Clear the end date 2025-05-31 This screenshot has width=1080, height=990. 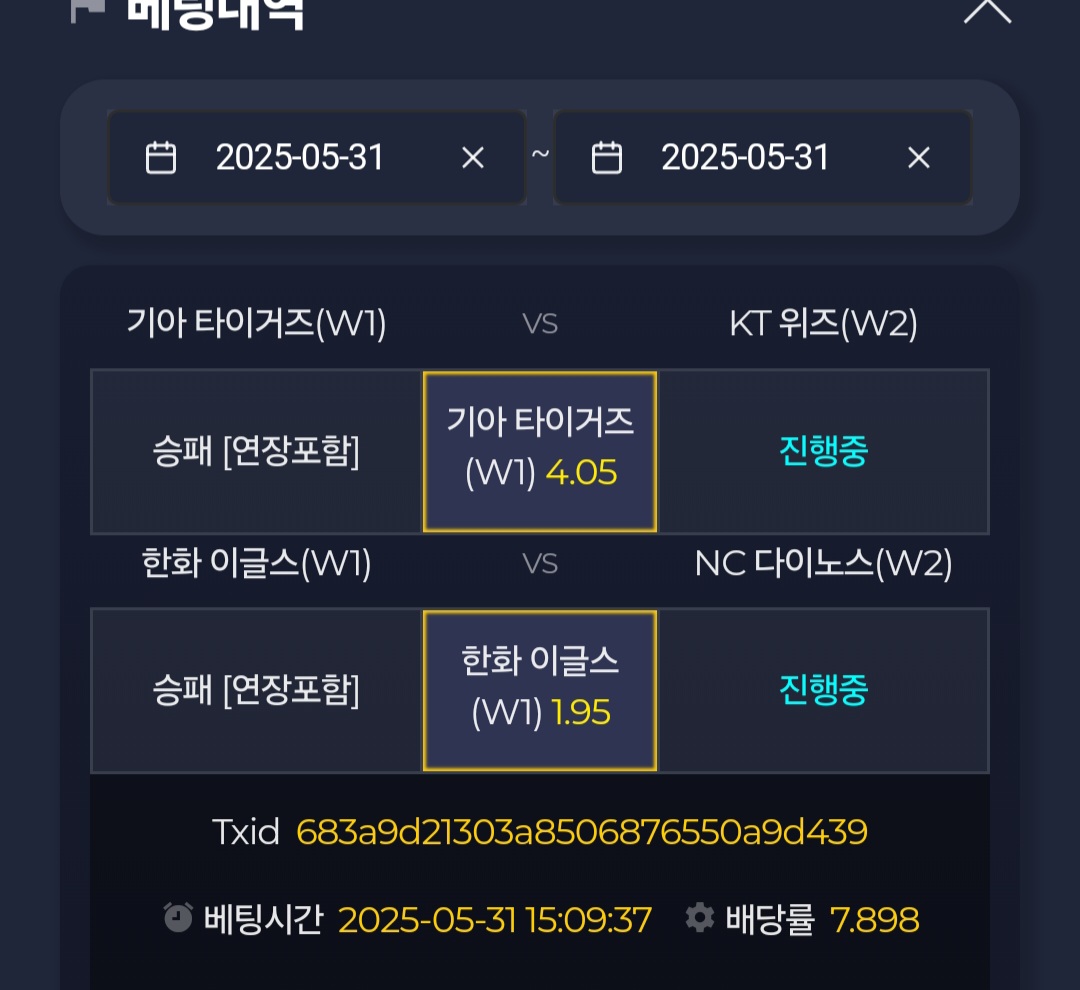918,158
